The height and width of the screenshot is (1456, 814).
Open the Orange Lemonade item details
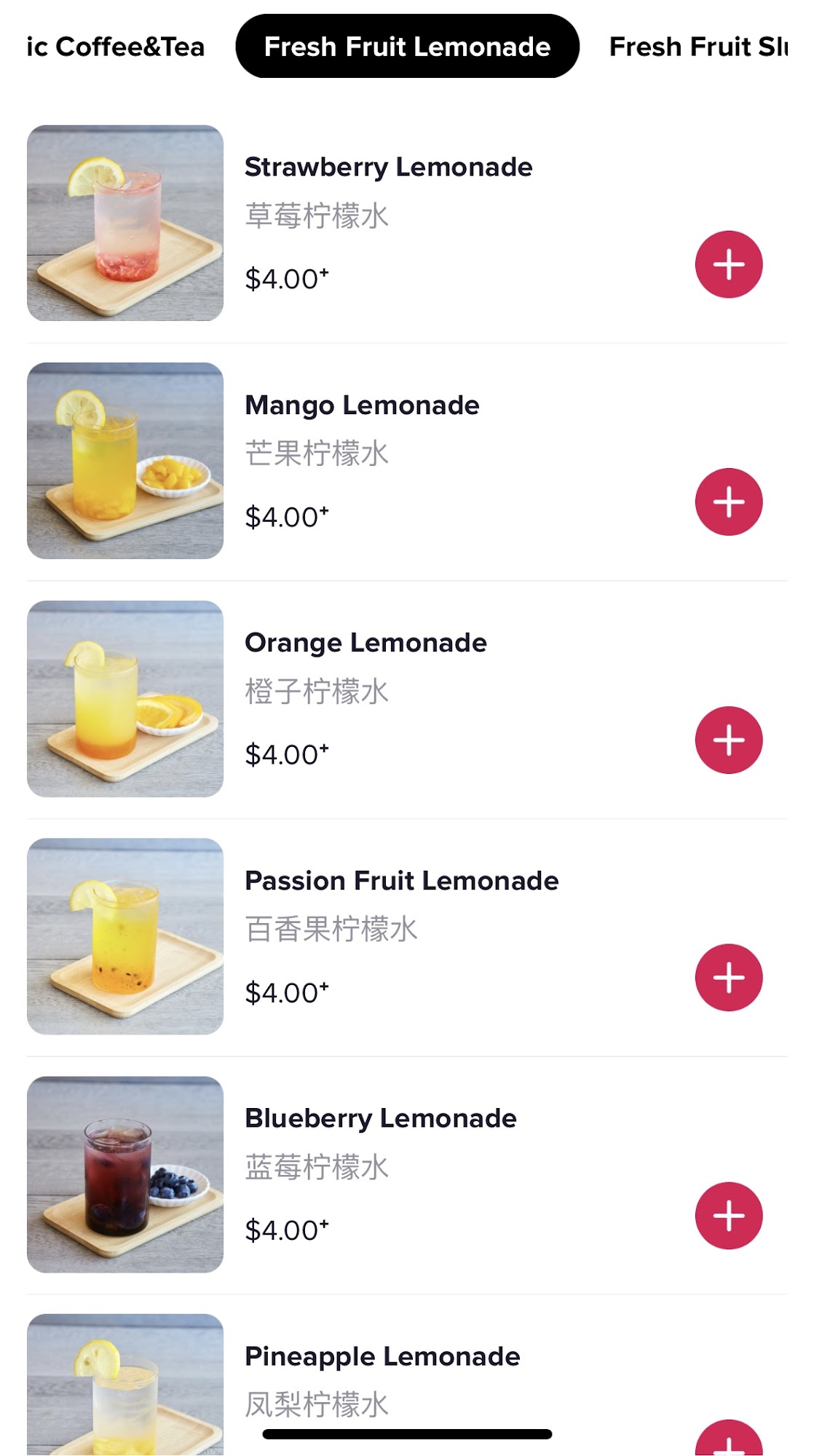point(365,644)
